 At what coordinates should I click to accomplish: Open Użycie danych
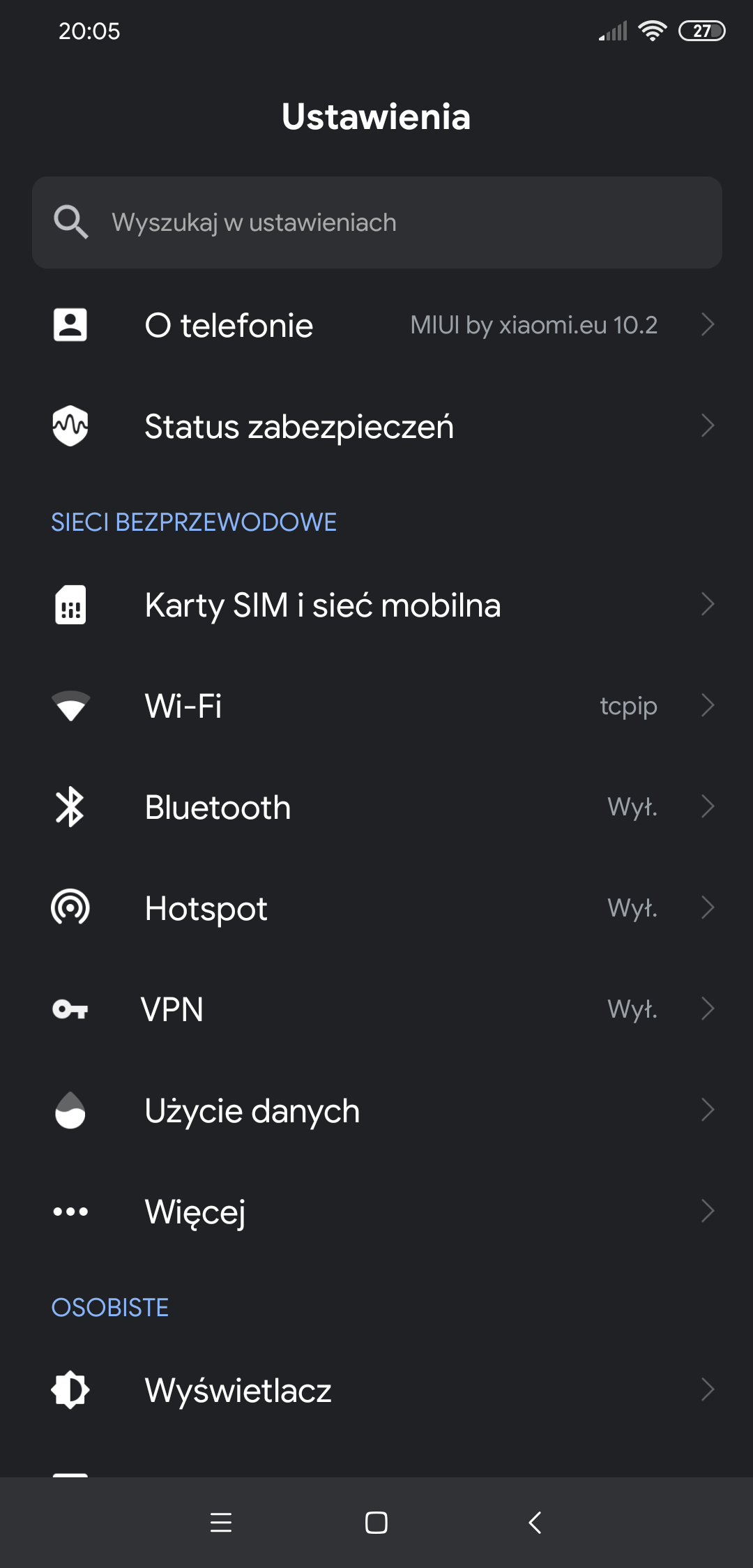click(x=376, y=1110)
